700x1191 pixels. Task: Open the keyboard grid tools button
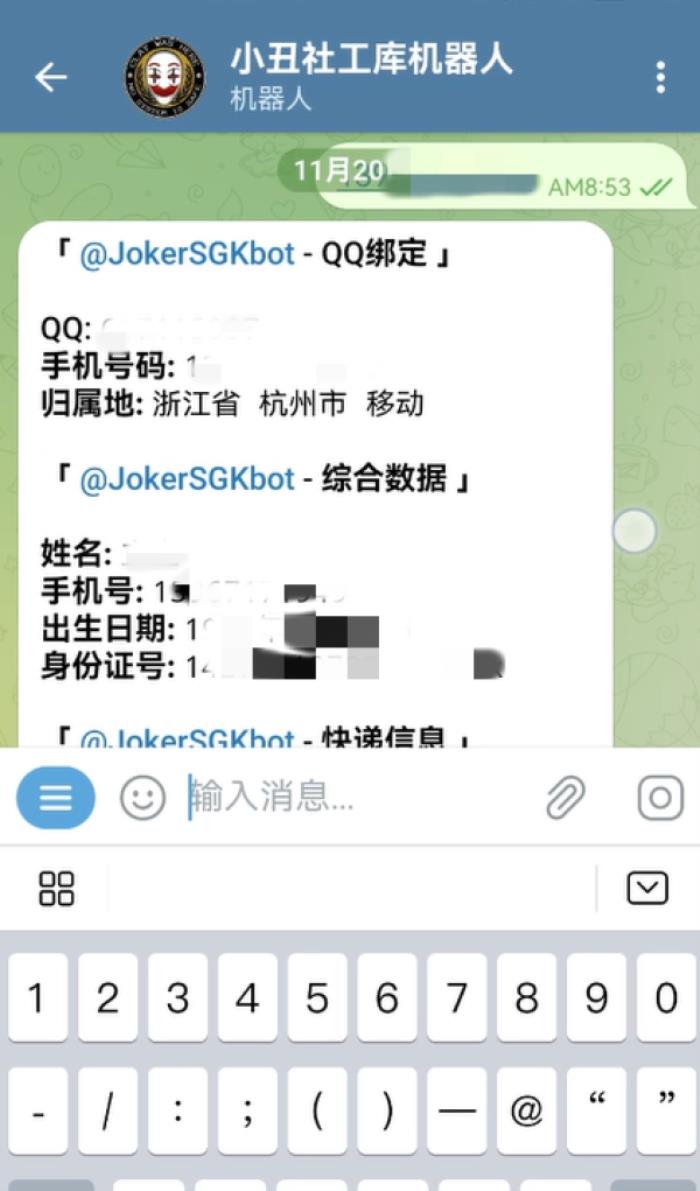56,888
